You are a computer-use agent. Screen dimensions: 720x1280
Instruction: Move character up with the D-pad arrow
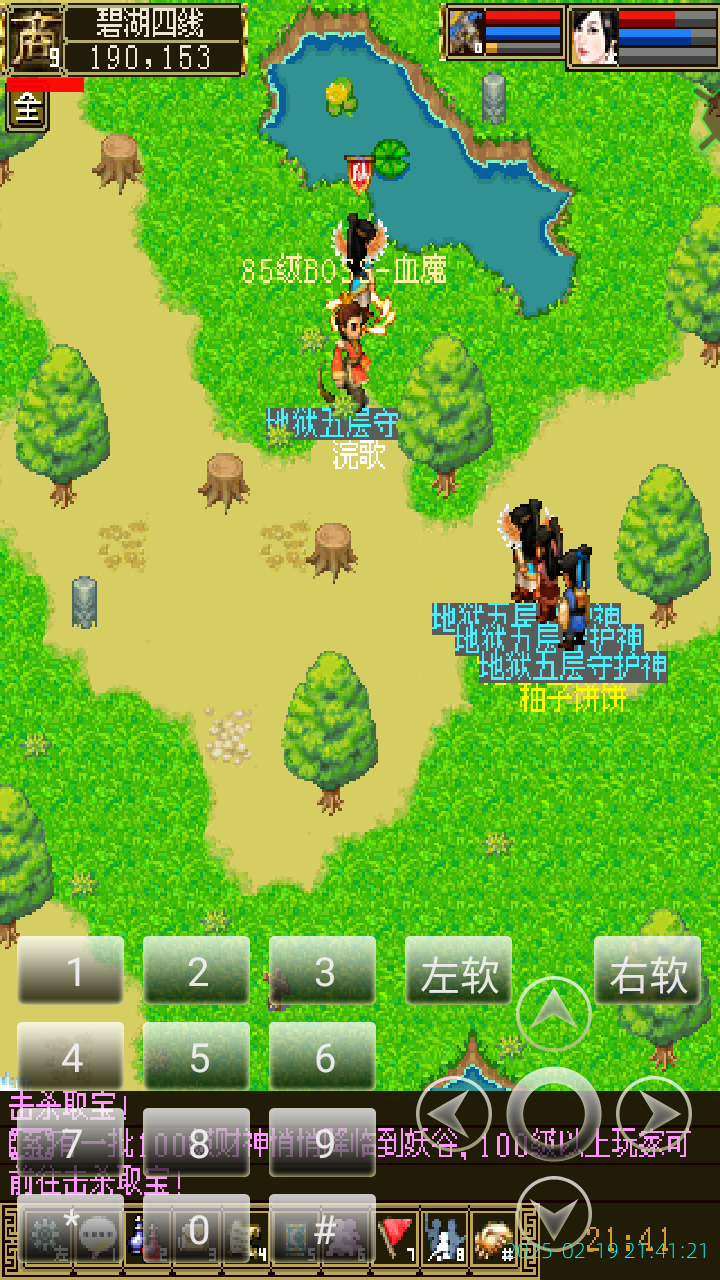point(554,1014)
